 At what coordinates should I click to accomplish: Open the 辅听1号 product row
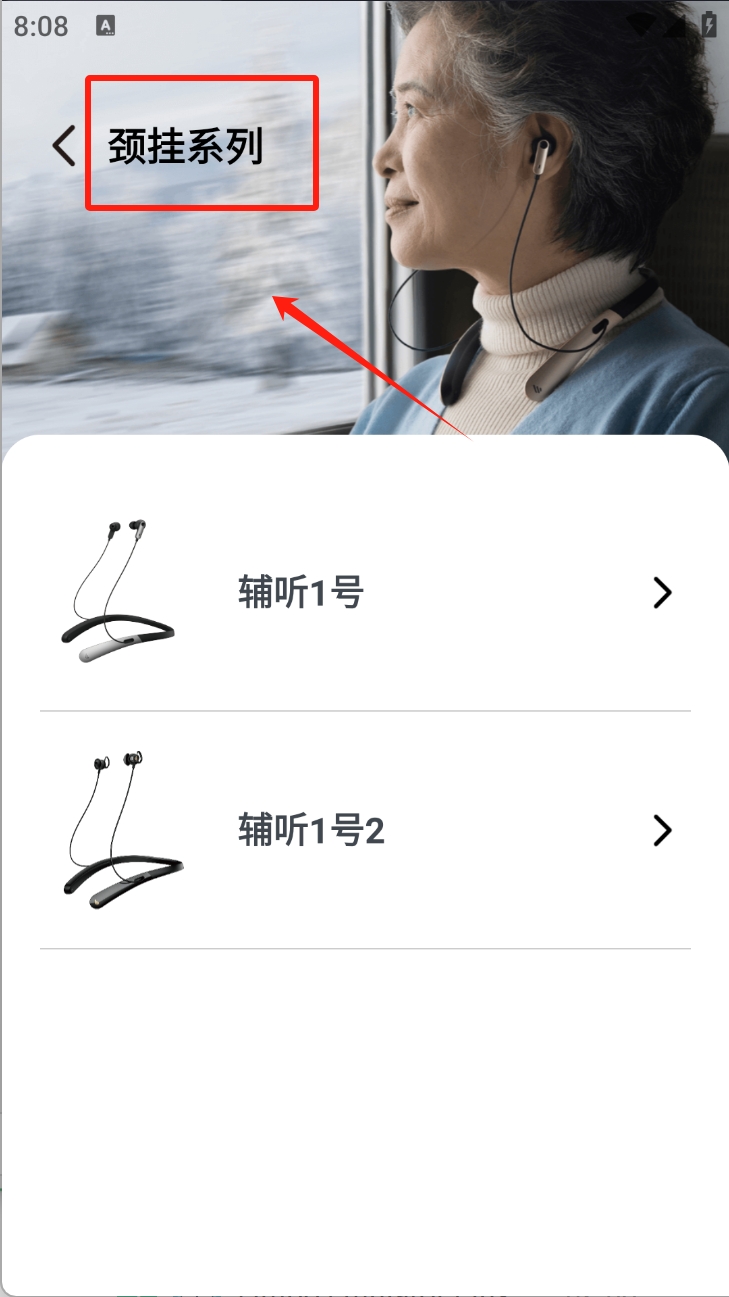[364, 593]
